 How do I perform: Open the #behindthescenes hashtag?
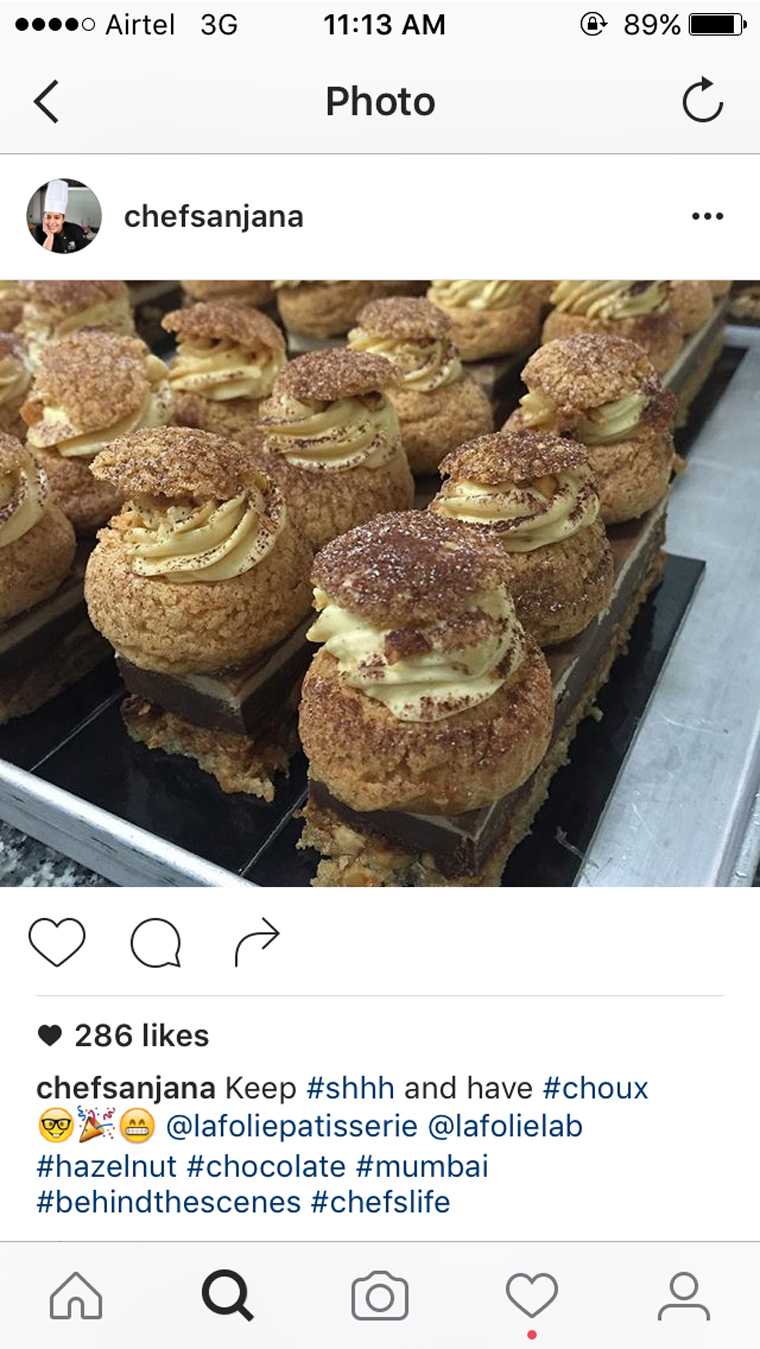pos(168,1202)
